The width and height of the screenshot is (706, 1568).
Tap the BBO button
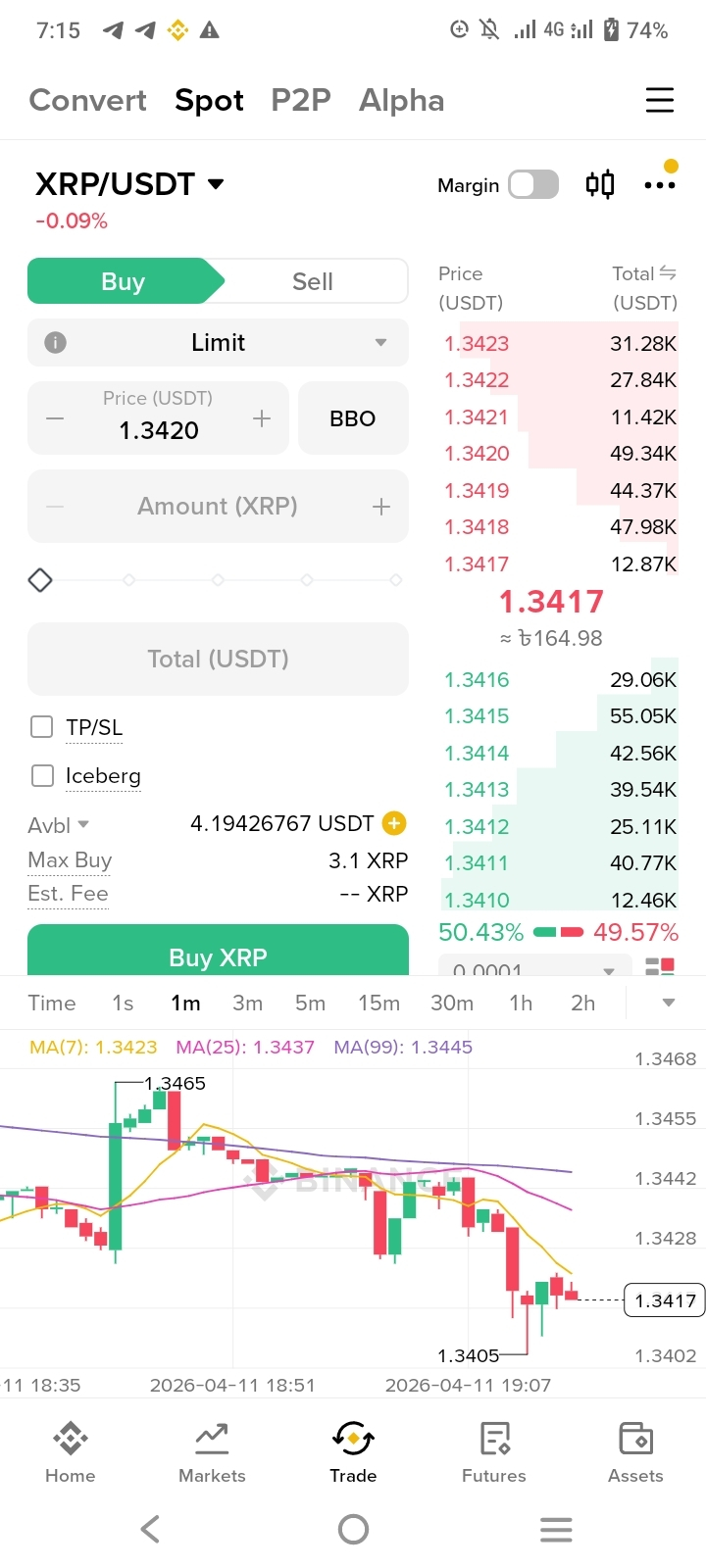tap(353, 418)
